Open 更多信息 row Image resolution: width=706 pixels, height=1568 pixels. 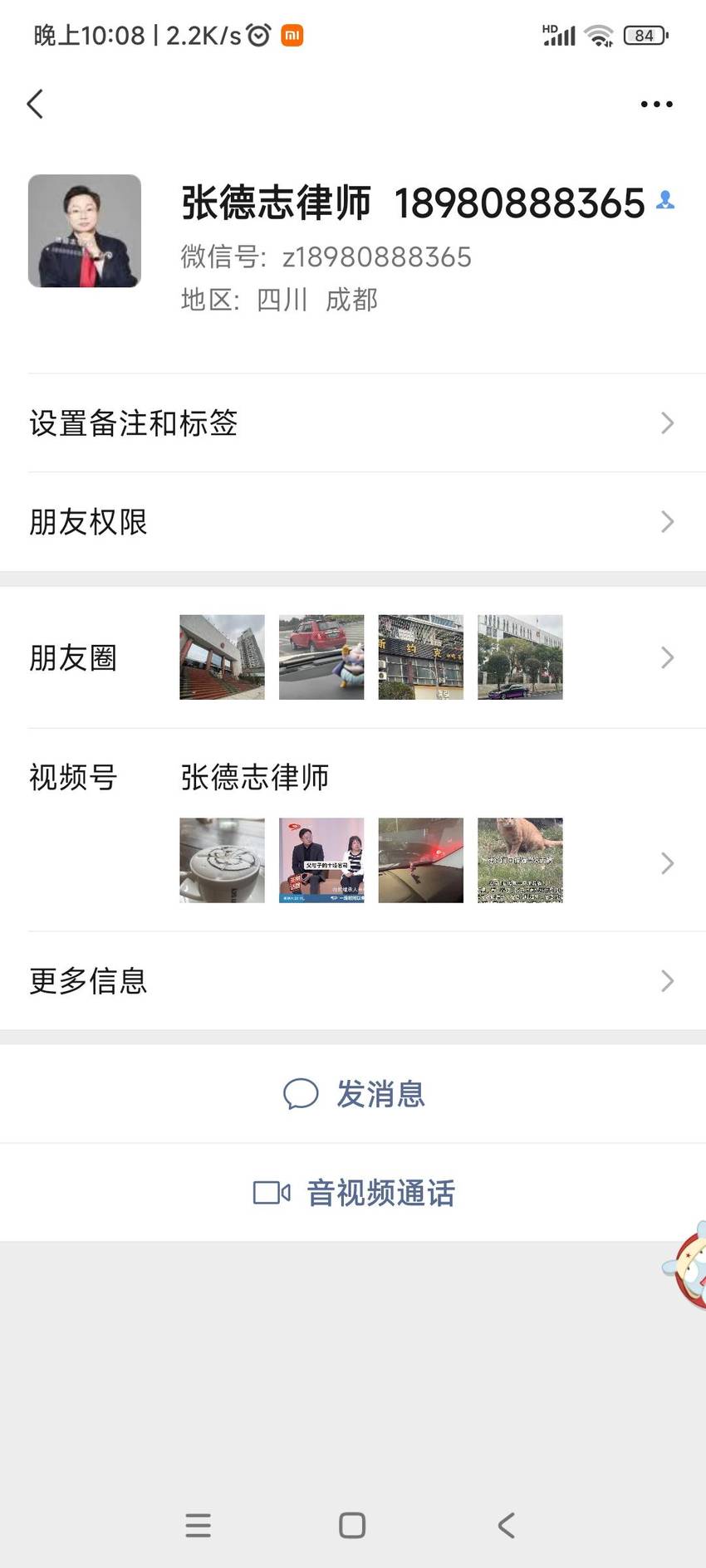[353, 981]
